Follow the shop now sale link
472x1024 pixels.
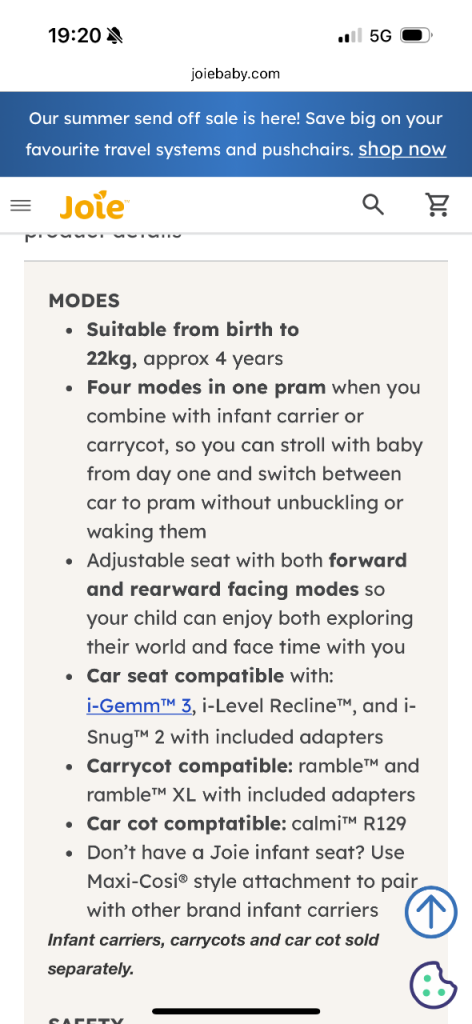click(402, 150)
